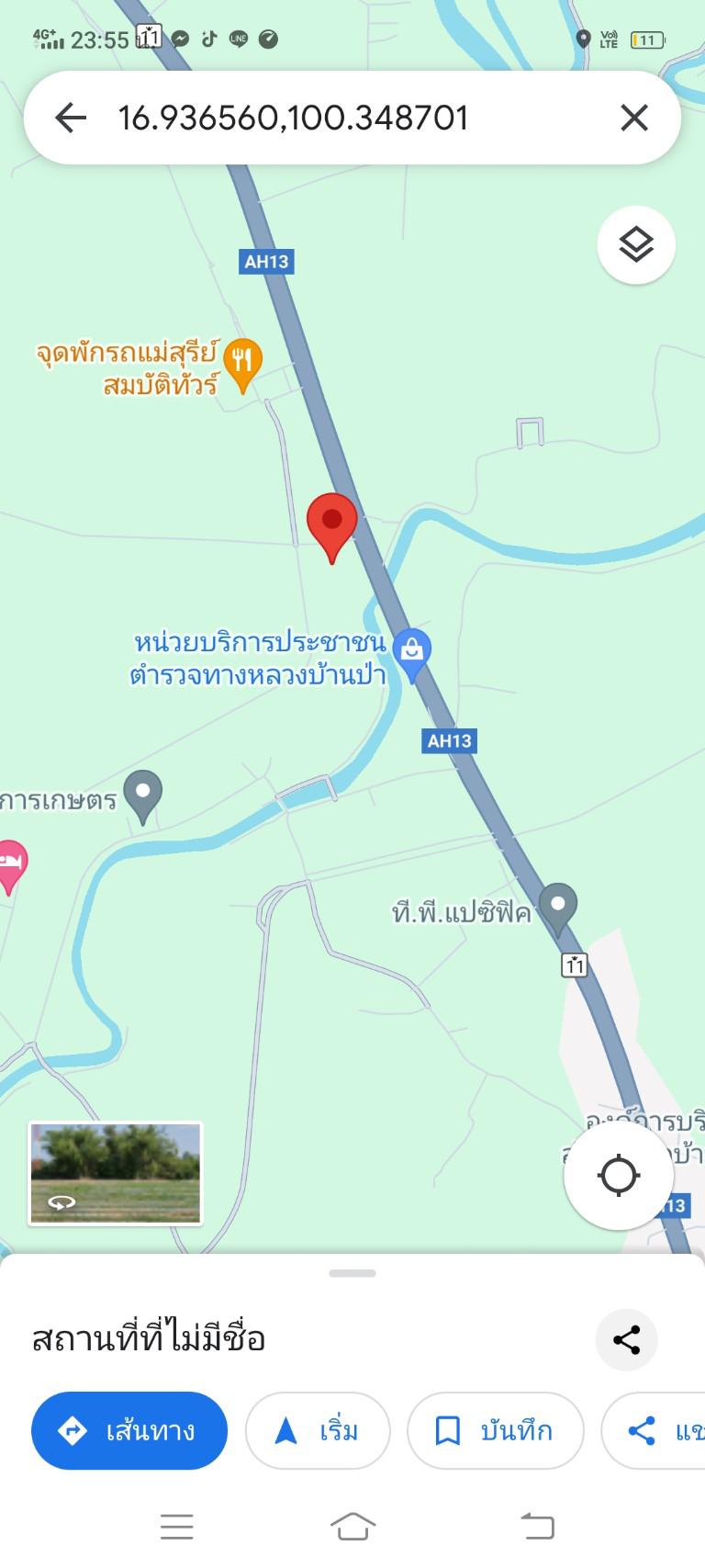Expand the bottom sheet handle

click(352, 1273)
